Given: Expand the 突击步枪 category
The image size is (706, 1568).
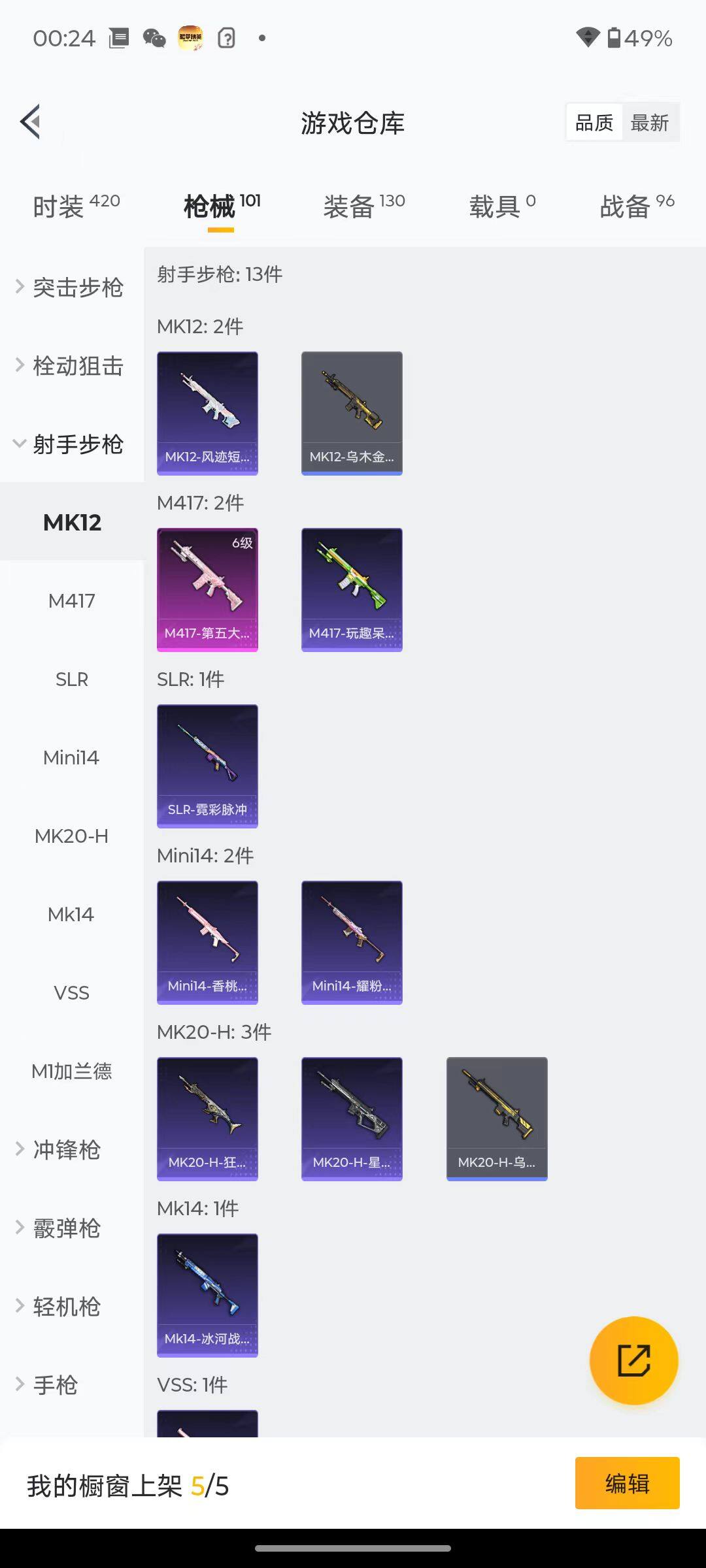Looking at the screenshot, I should click(71, 287).
